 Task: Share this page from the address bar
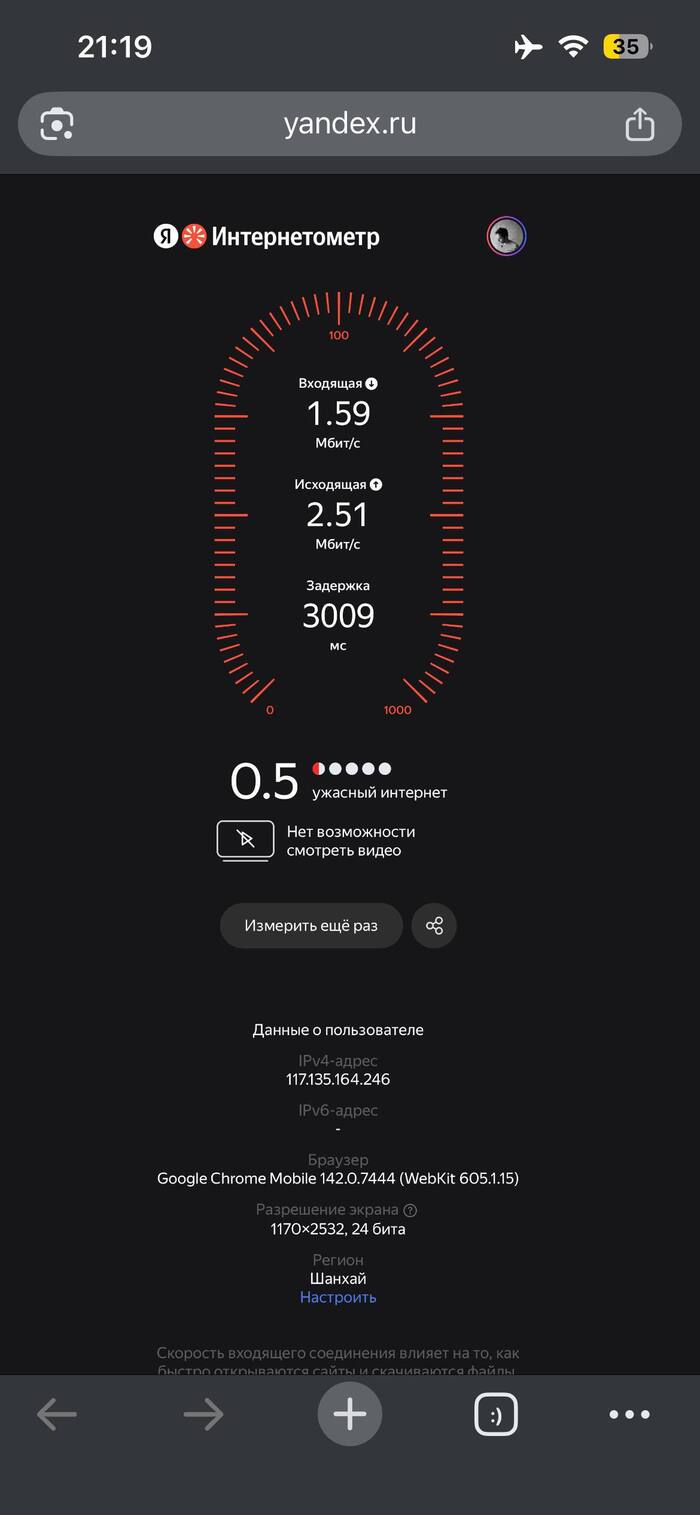coord(639,124)
